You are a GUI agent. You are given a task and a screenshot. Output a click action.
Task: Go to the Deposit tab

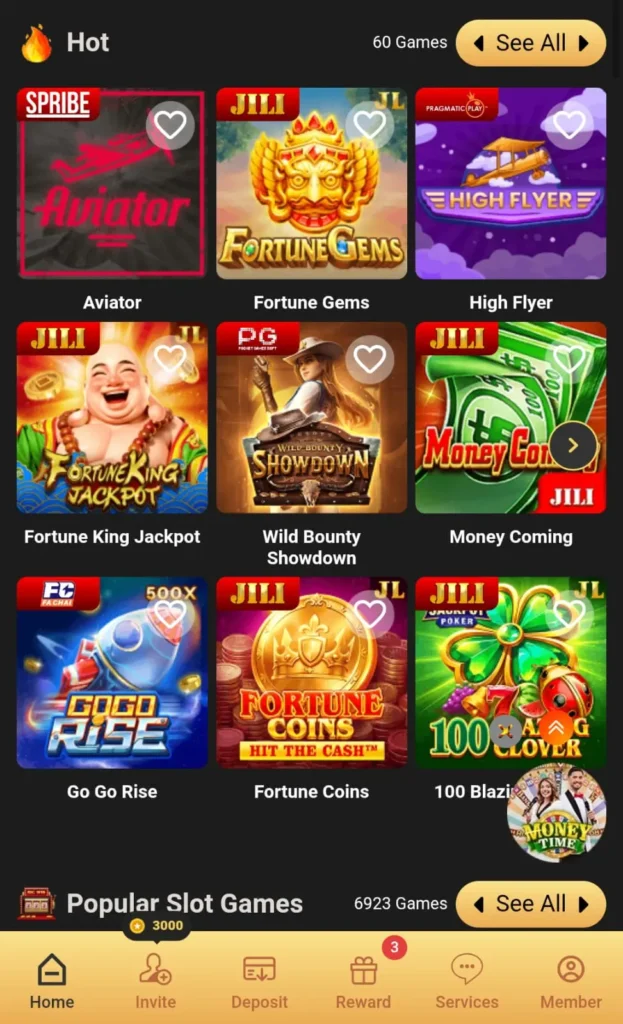click(x=259, y=980)
